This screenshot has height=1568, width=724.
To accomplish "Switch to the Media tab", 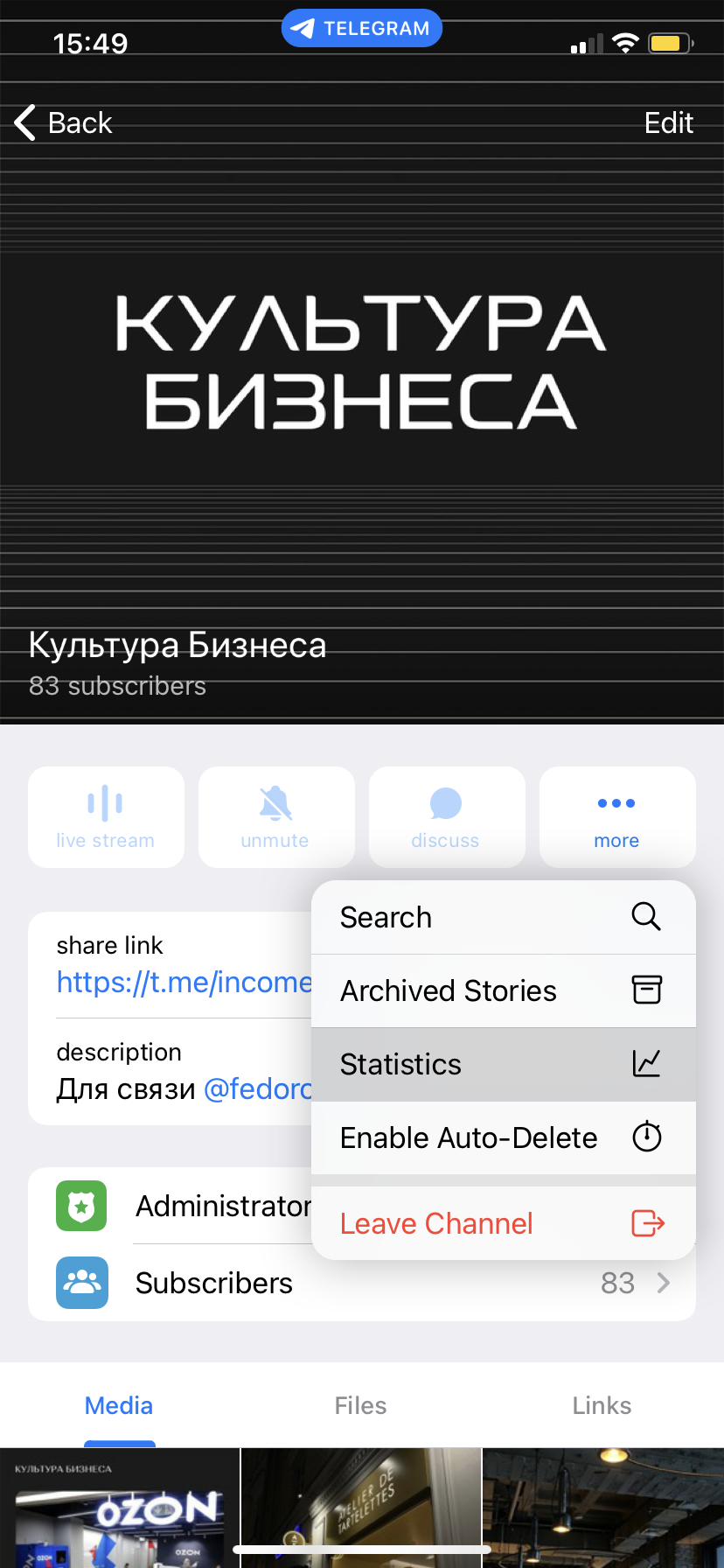I will pyautogui.click(x=119, y=1405).
